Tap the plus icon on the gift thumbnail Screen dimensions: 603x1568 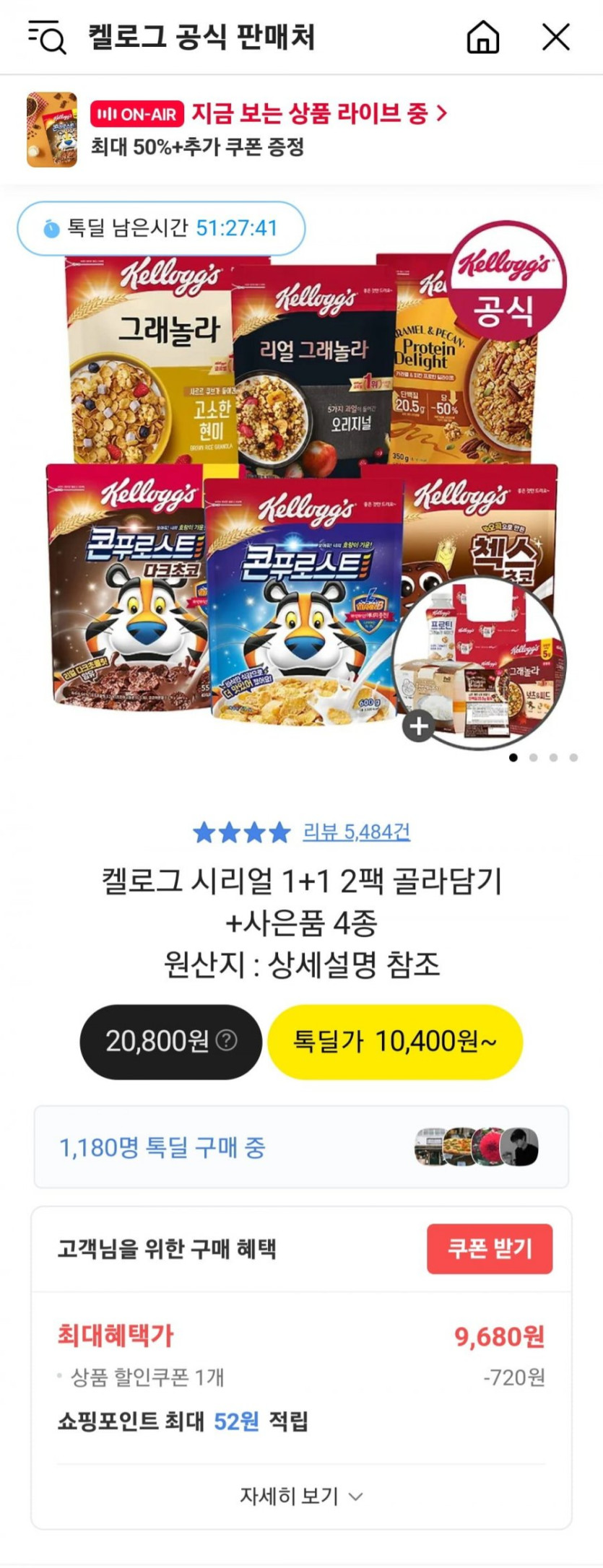(x=419, y=726)
